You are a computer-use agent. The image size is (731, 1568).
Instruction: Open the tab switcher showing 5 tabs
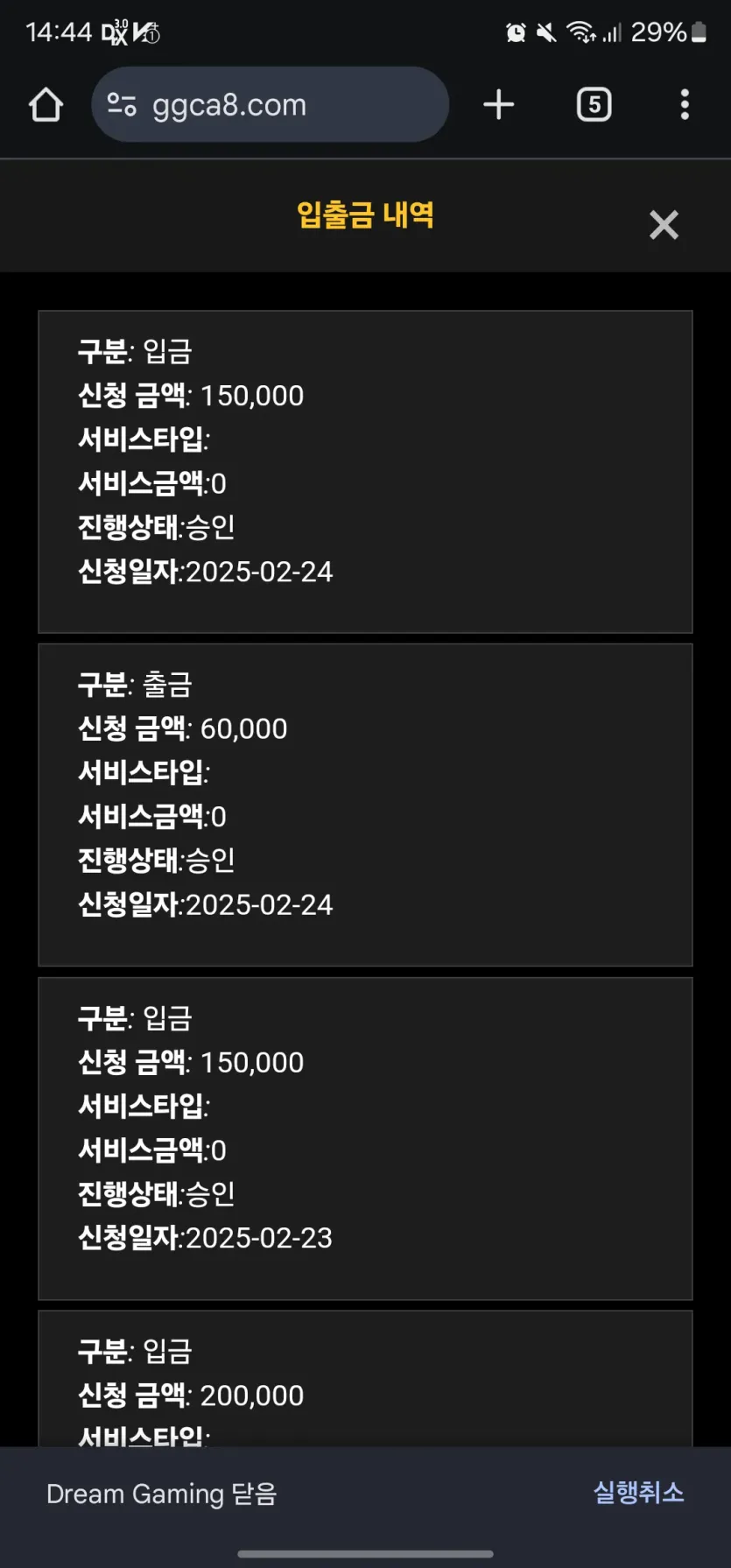pos(594,105)
